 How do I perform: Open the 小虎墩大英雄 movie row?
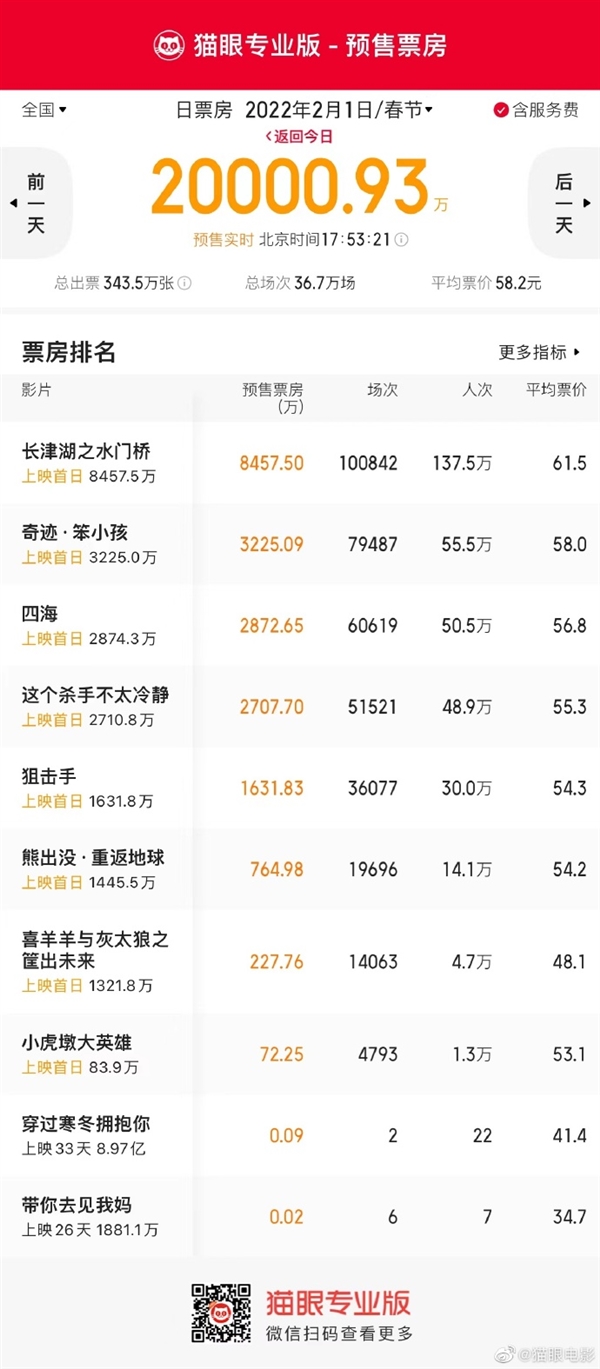click(300, 1055)
